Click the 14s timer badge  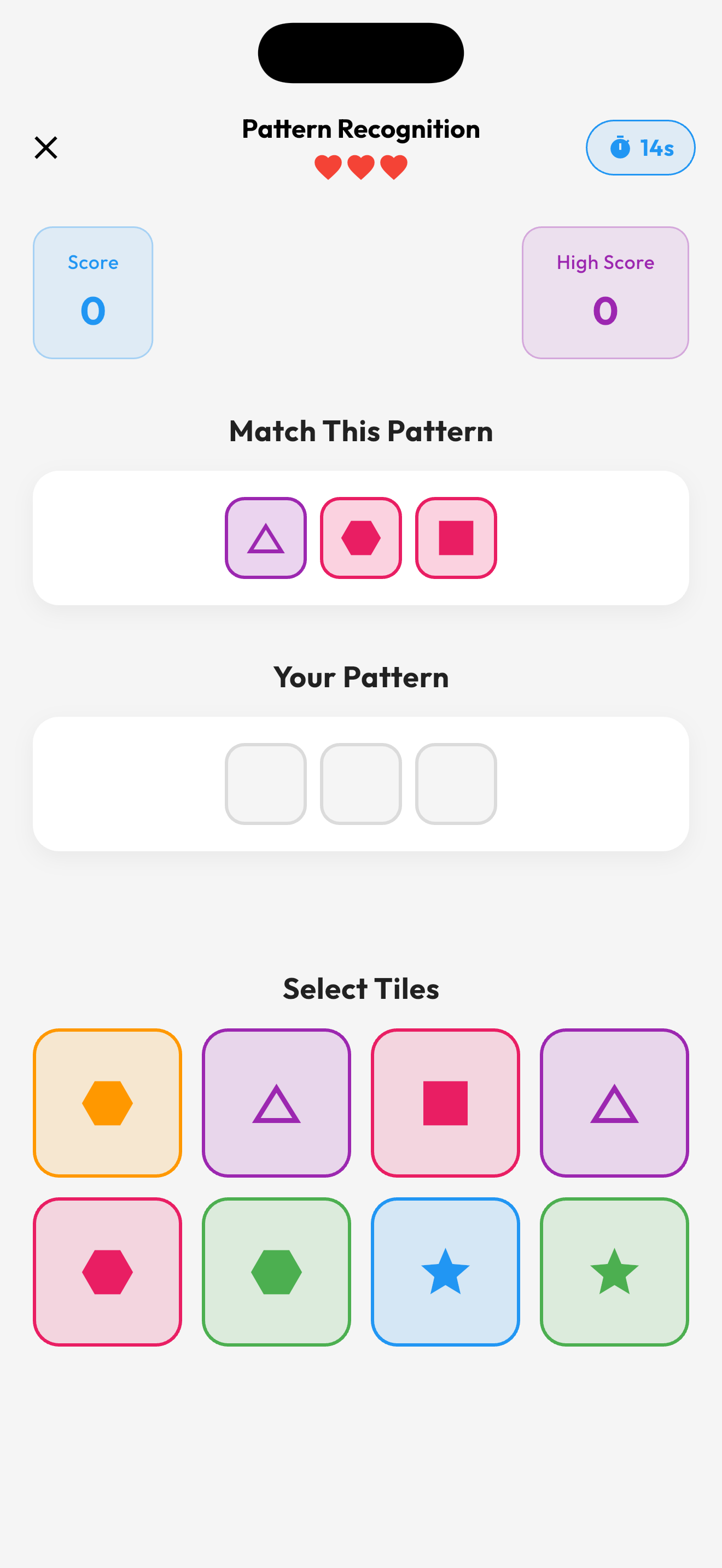point(640,147)
